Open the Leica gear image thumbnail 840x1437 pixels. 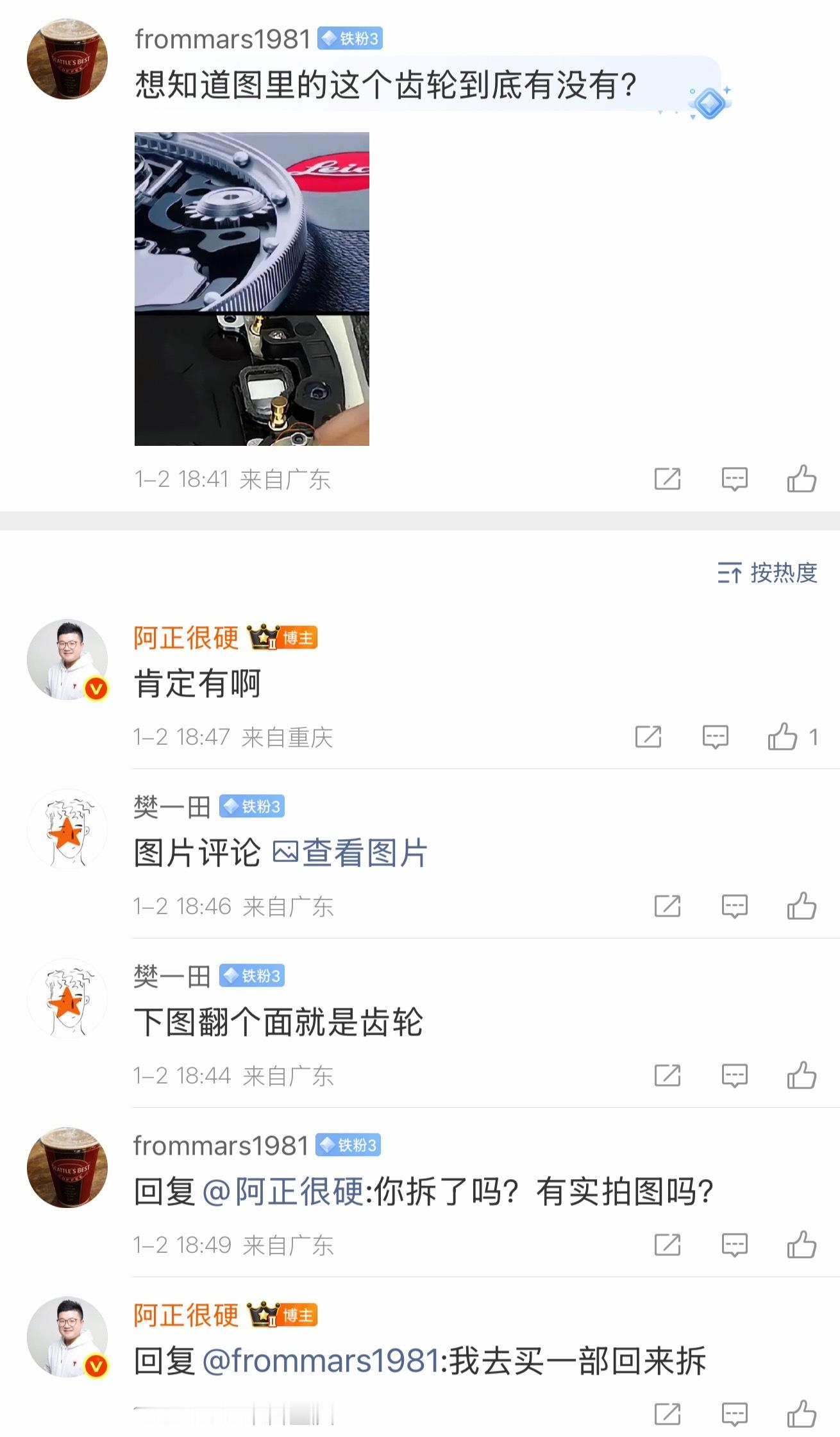tap(251, 221)
